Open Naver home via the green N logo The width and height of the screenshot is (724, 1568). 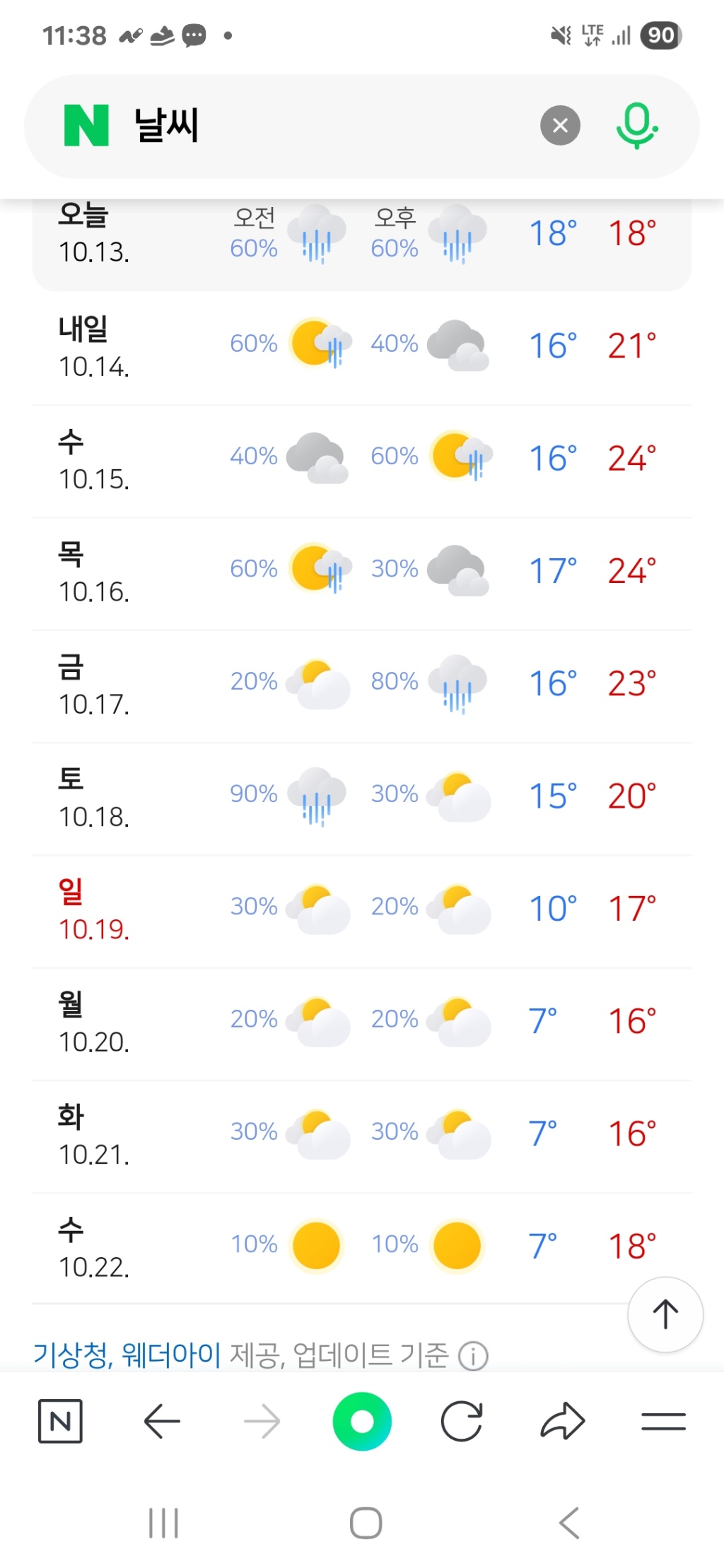click(x=86, y=126)
